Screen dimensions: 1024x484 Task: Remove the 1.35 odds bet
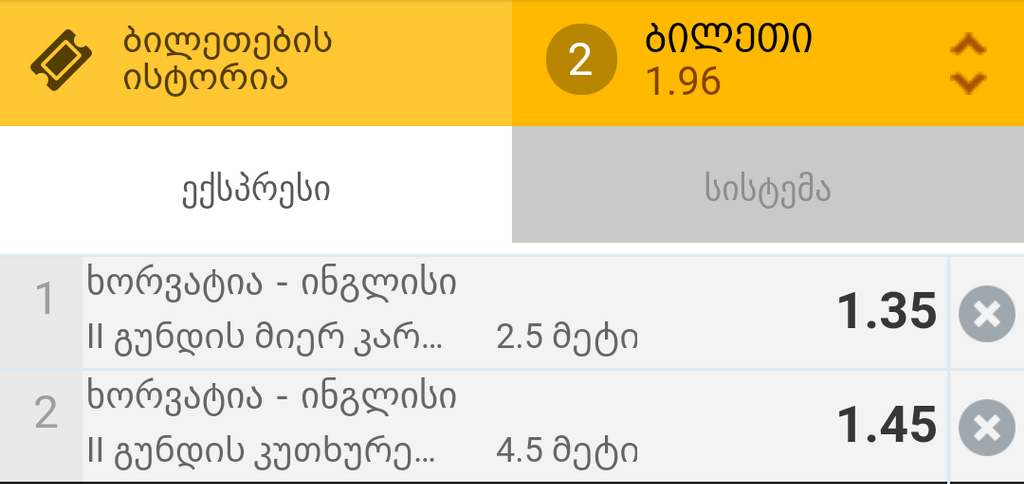(986, 314)
